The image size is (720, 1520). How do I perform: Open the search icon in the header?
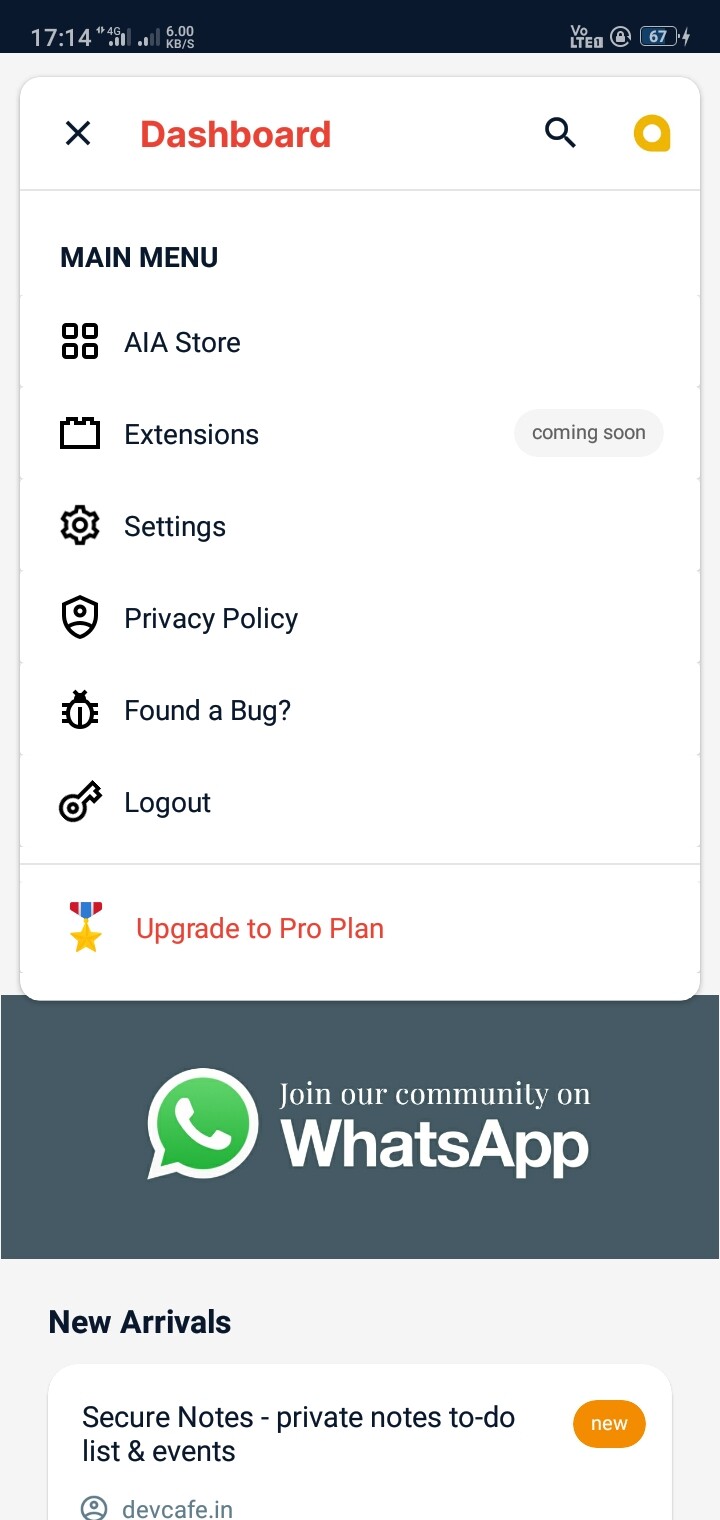point(560,133)
